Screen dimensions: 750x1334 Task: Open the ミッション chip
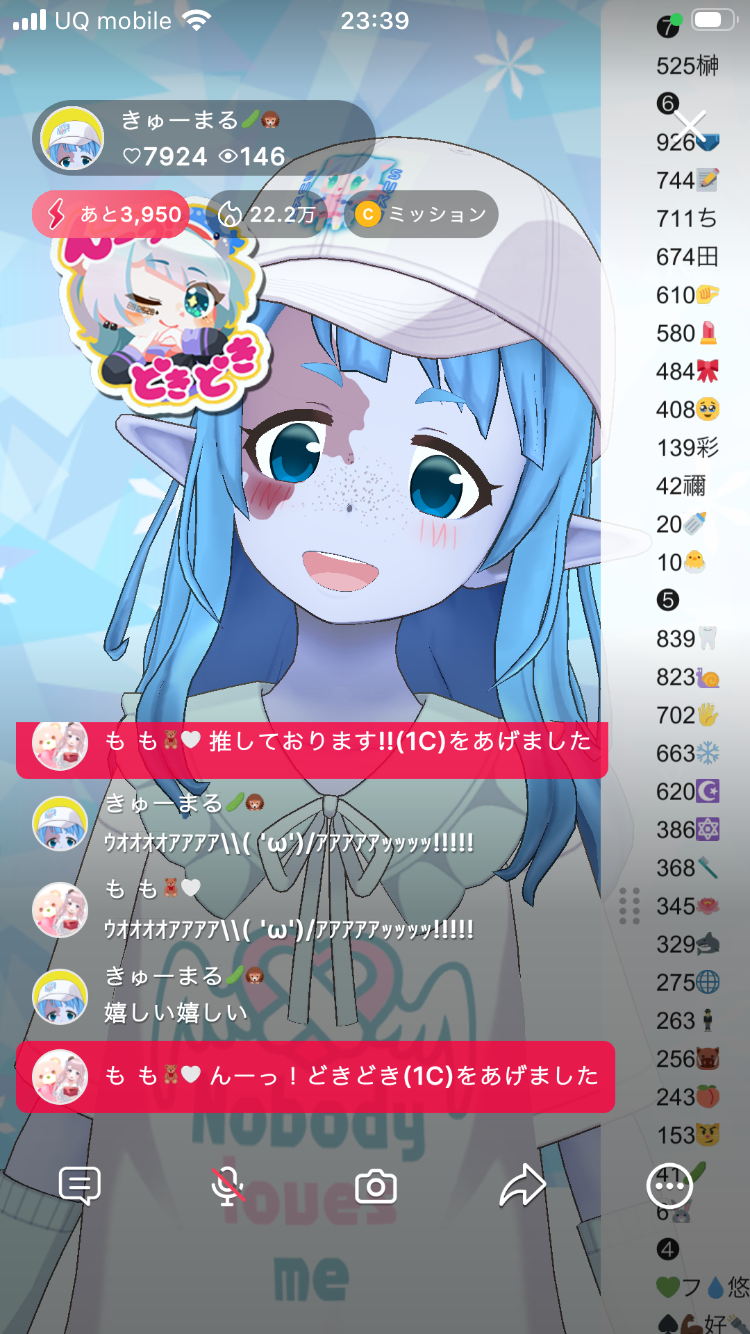422,214
